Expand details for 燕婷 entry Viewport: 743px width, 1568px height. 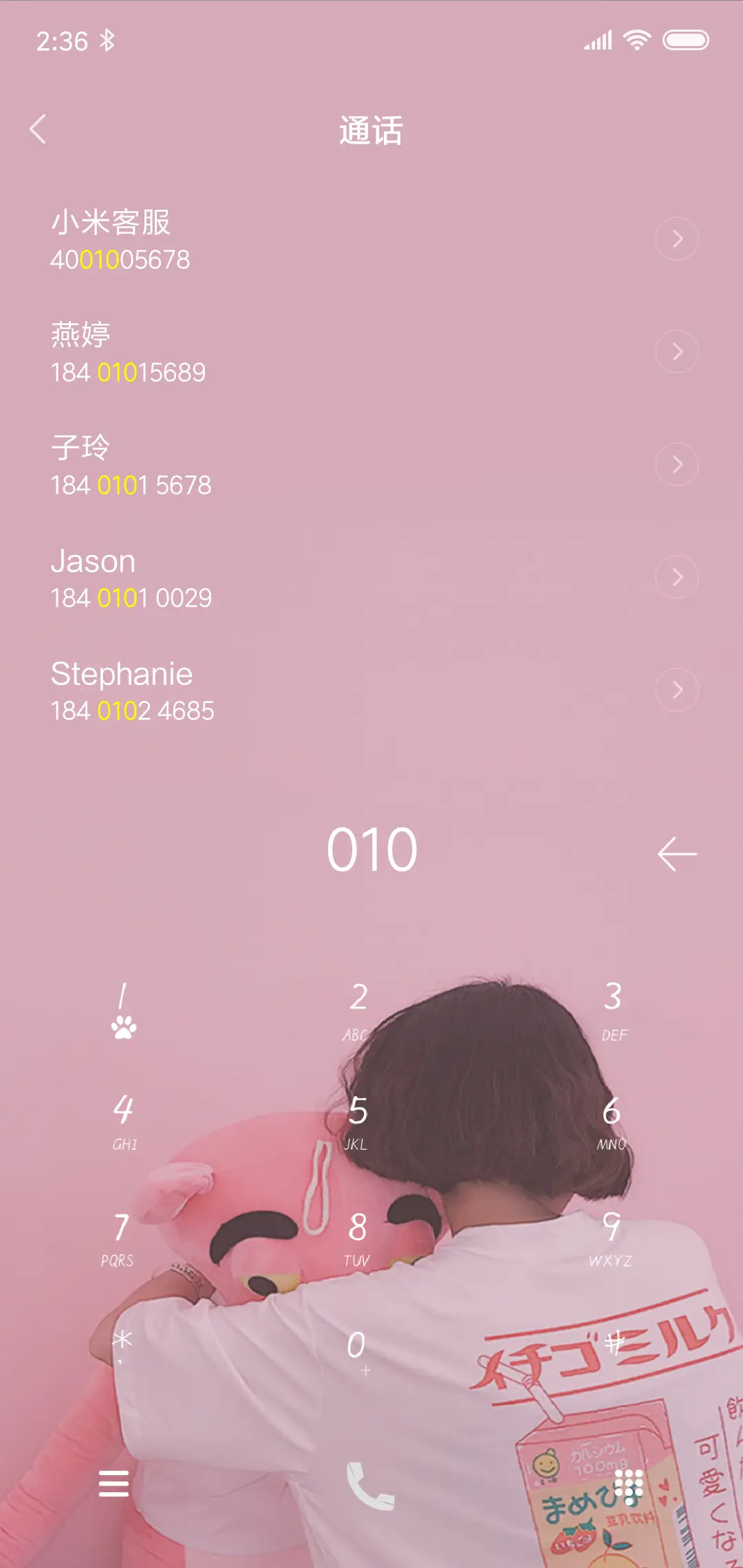click(677, 351)
